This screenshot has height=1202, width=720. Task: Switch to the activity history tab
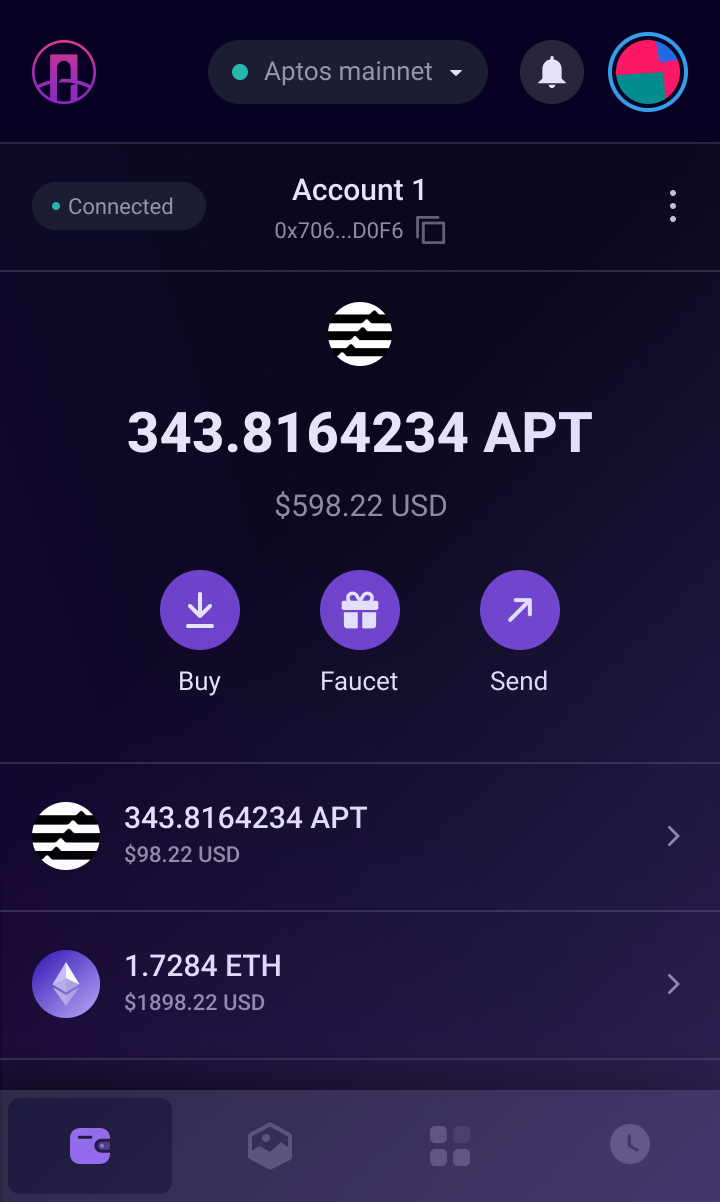click(x=630, y=1145)
